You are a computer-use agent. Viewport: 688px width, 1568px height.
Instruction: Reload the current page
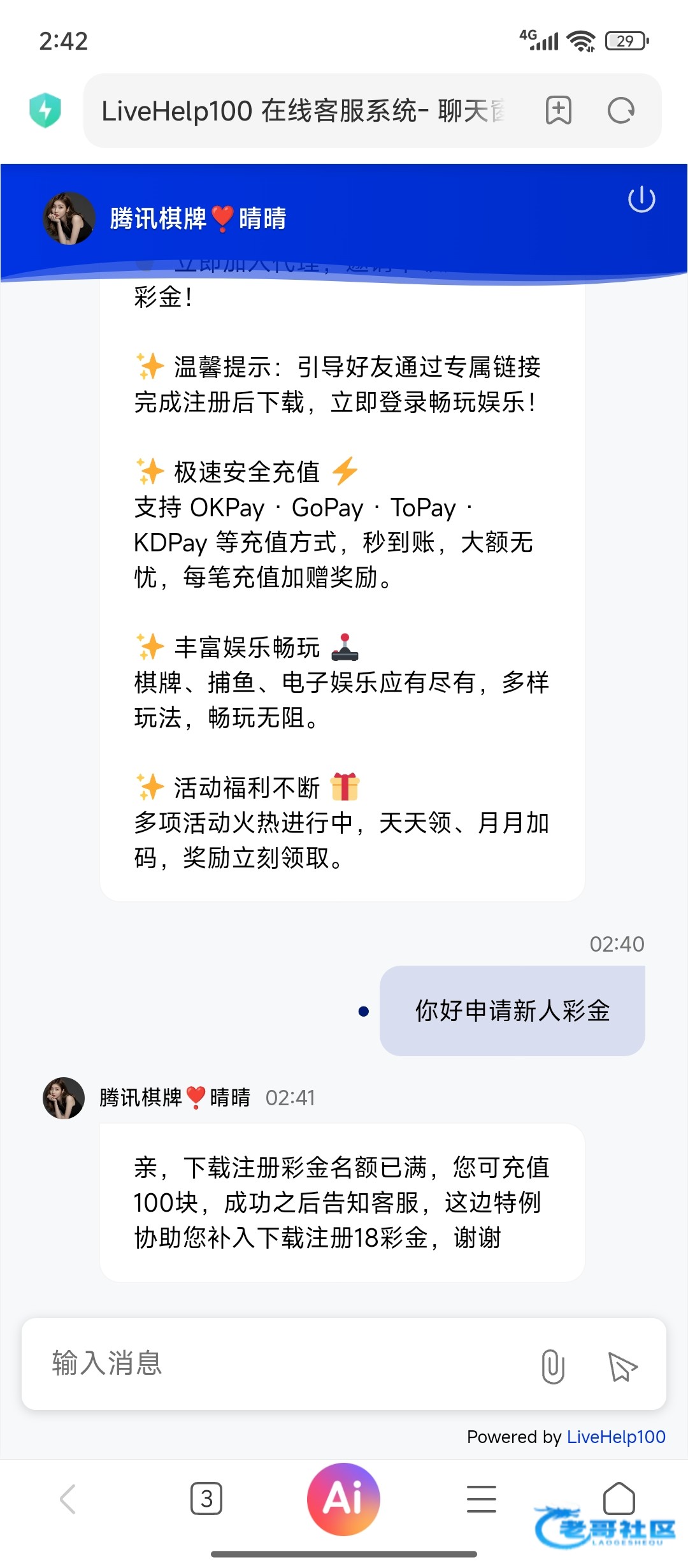(x=620, y=111)
